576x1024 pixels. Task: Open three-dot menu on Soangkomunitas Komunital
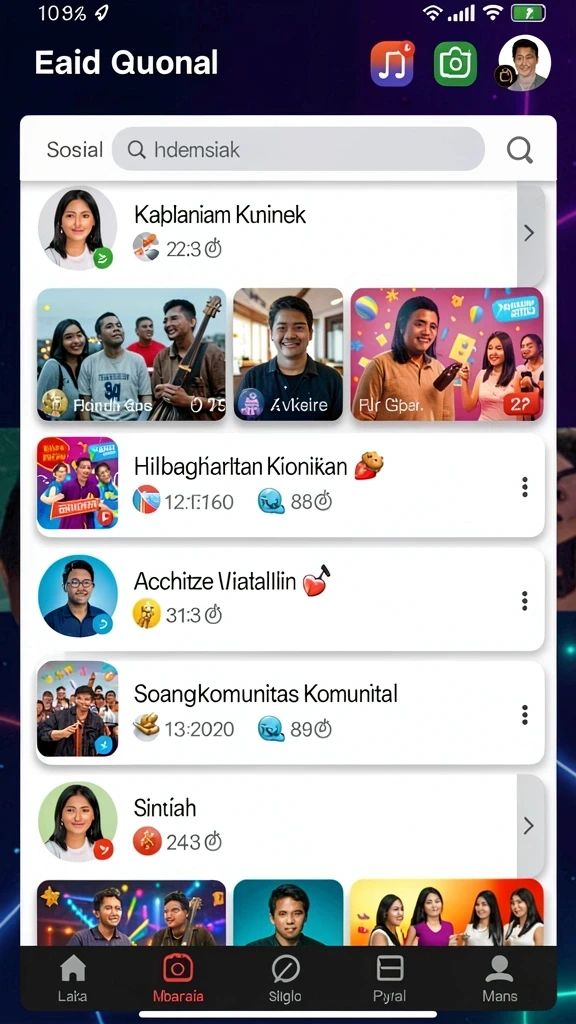pyautogui.click(x=524, y=714)
